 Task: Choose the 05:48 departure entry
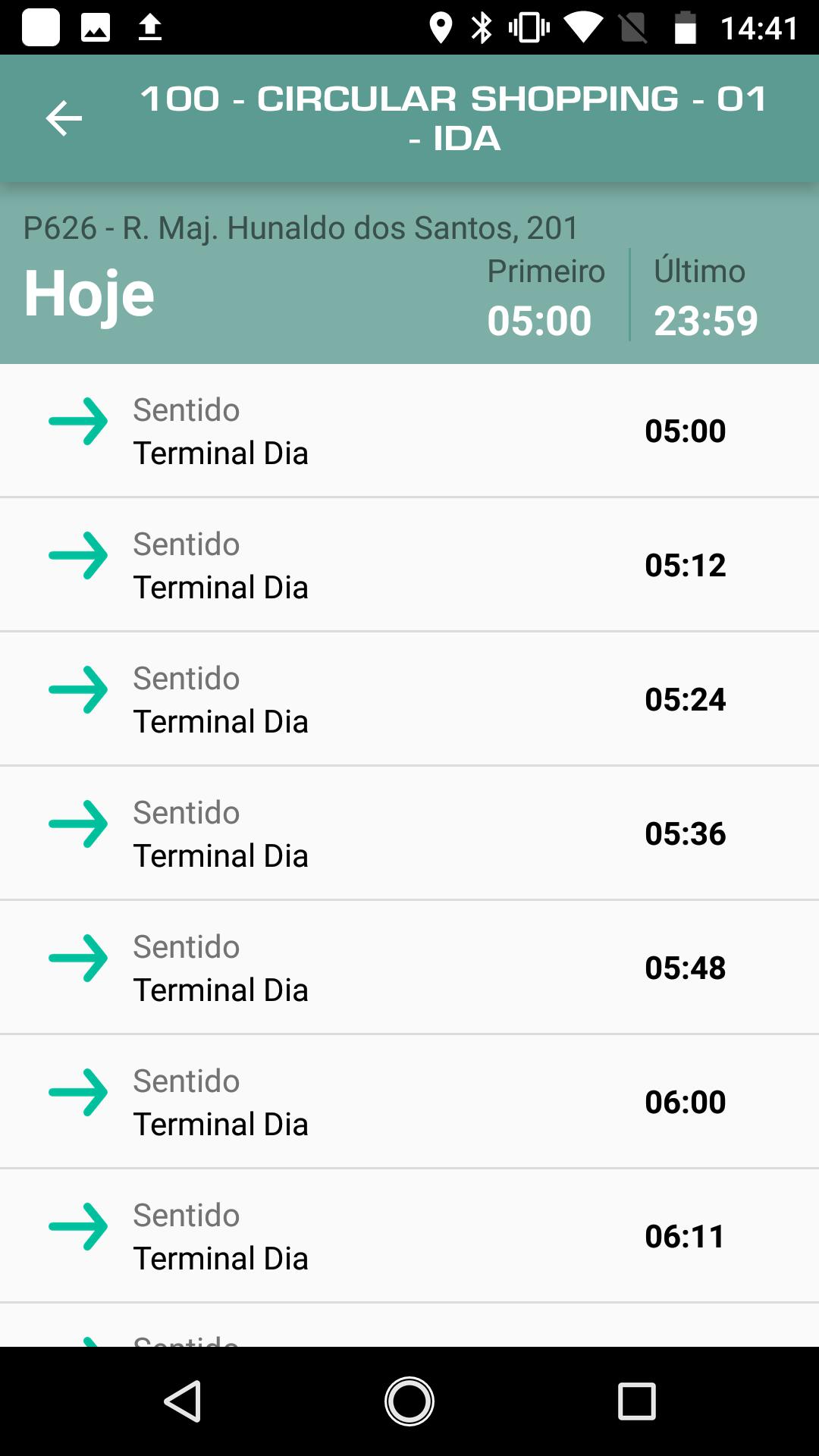[x=409, y=968]
